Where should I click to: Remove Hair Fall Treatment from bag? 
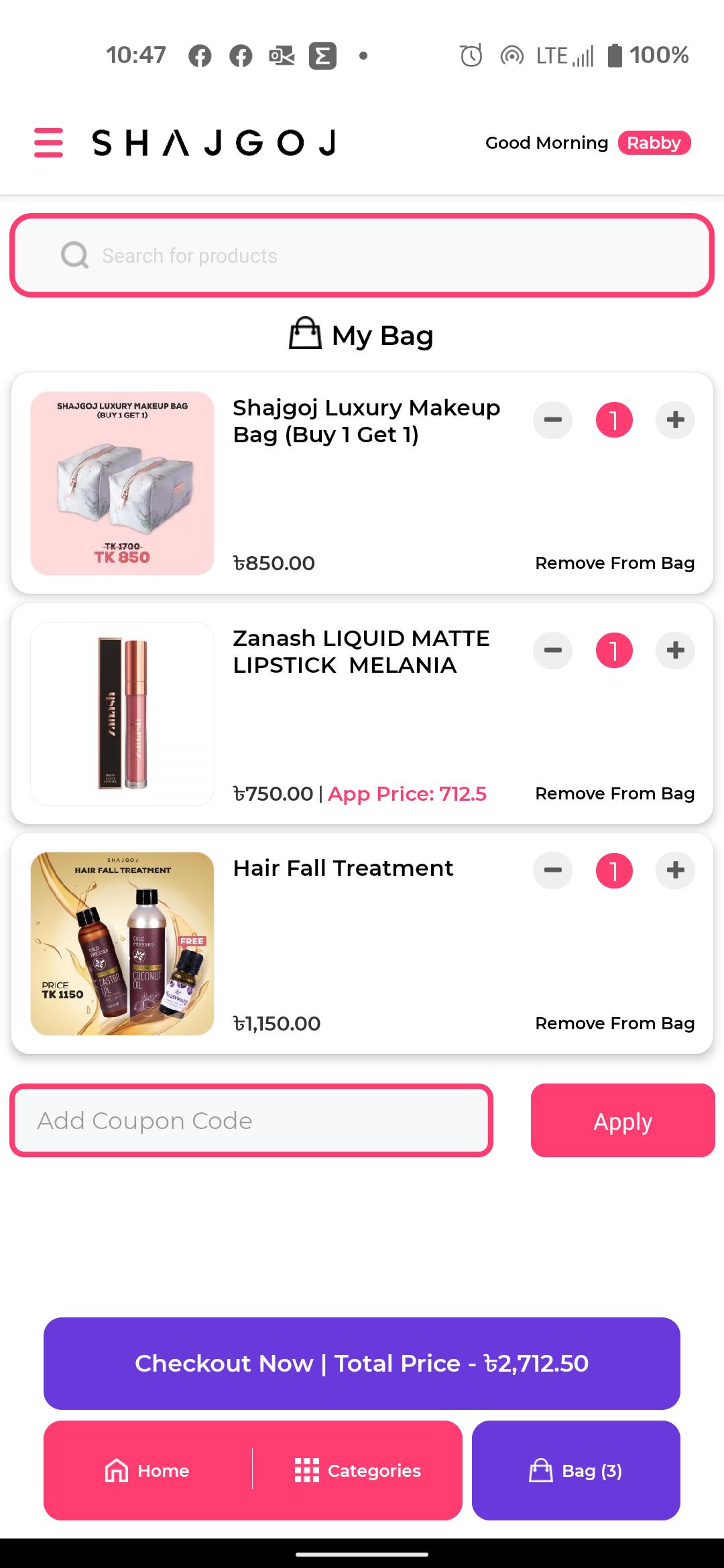click(615, 1023)
